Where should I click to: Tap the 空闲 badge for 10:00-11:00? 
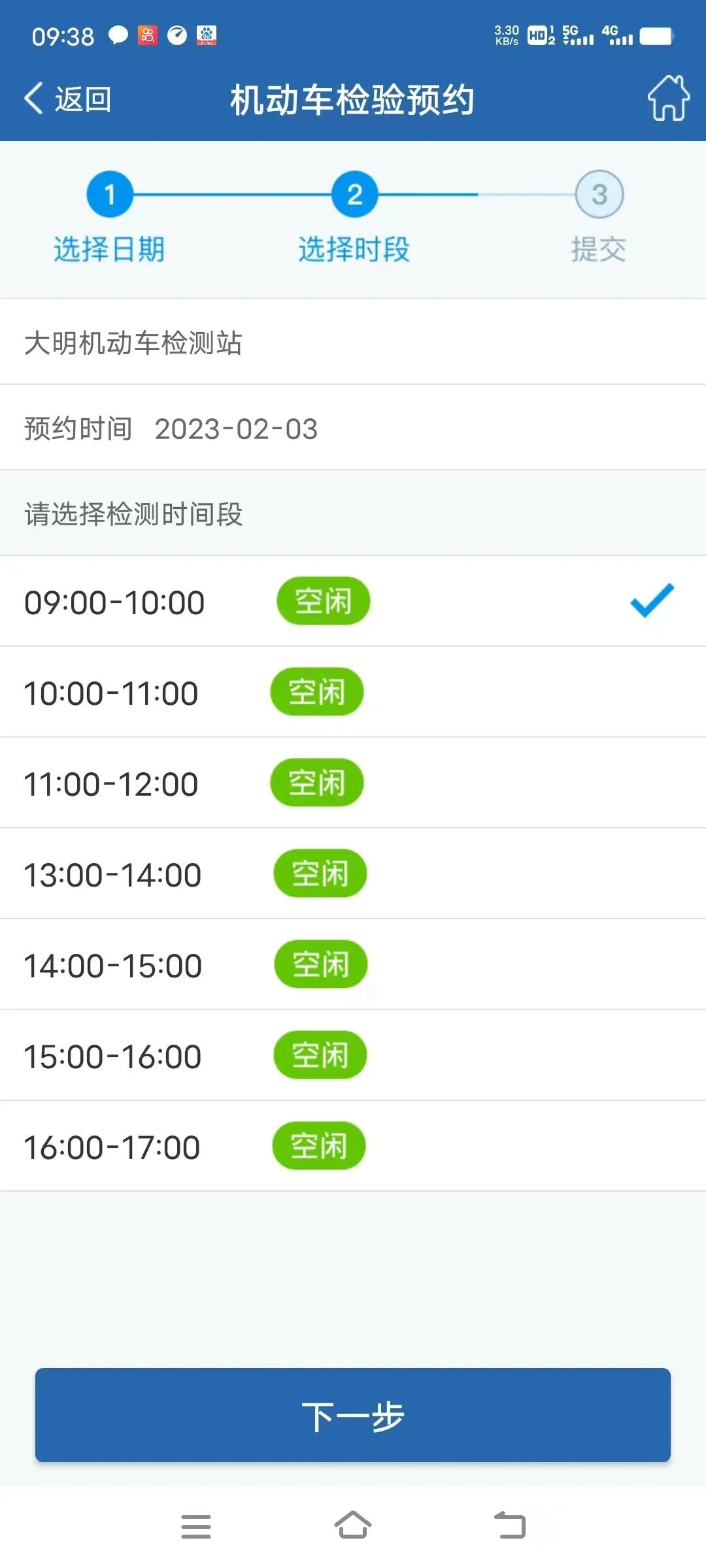pos(316,691)
